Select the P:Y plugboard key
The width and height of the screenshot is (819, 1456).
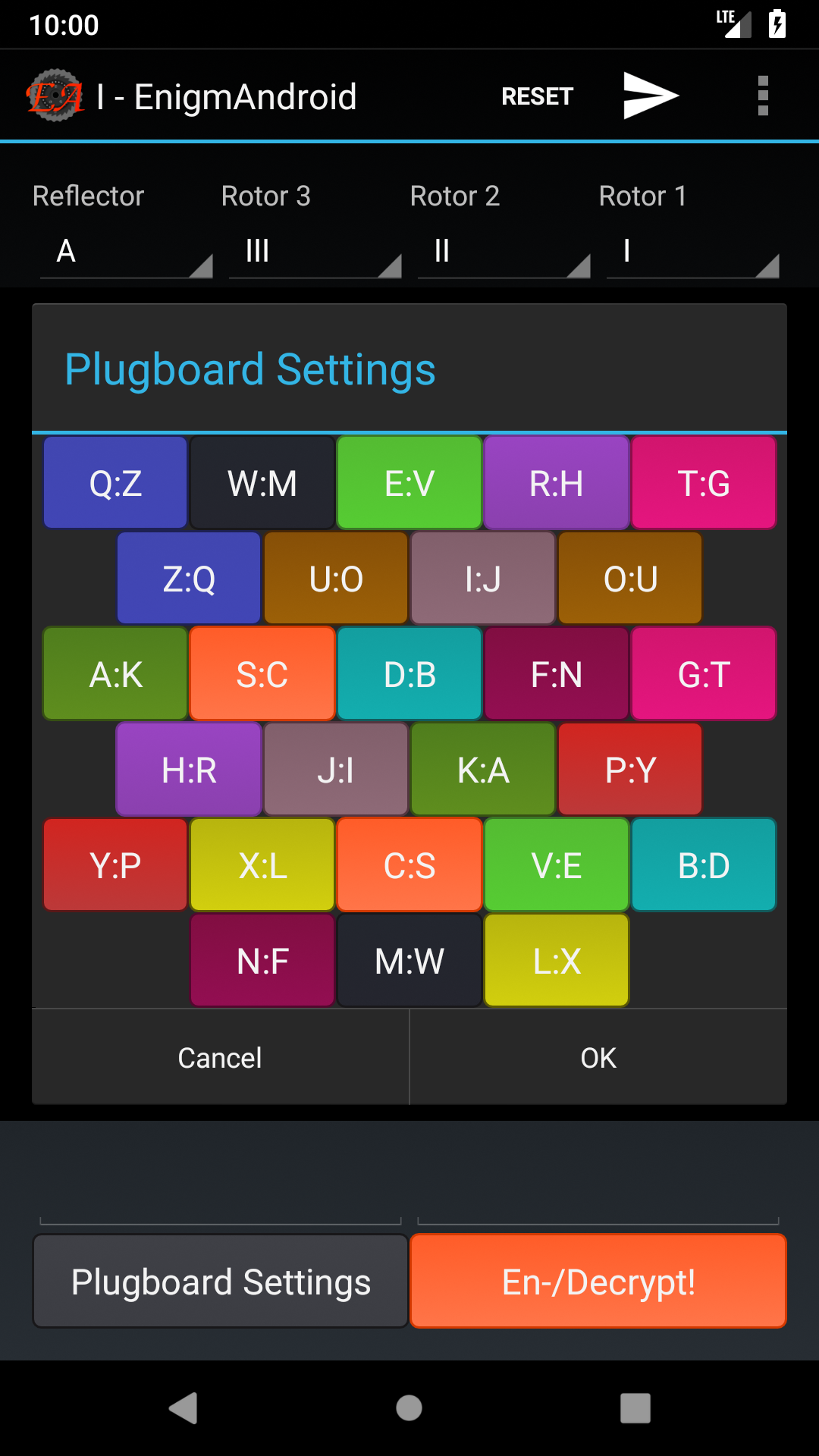(630, 770)
